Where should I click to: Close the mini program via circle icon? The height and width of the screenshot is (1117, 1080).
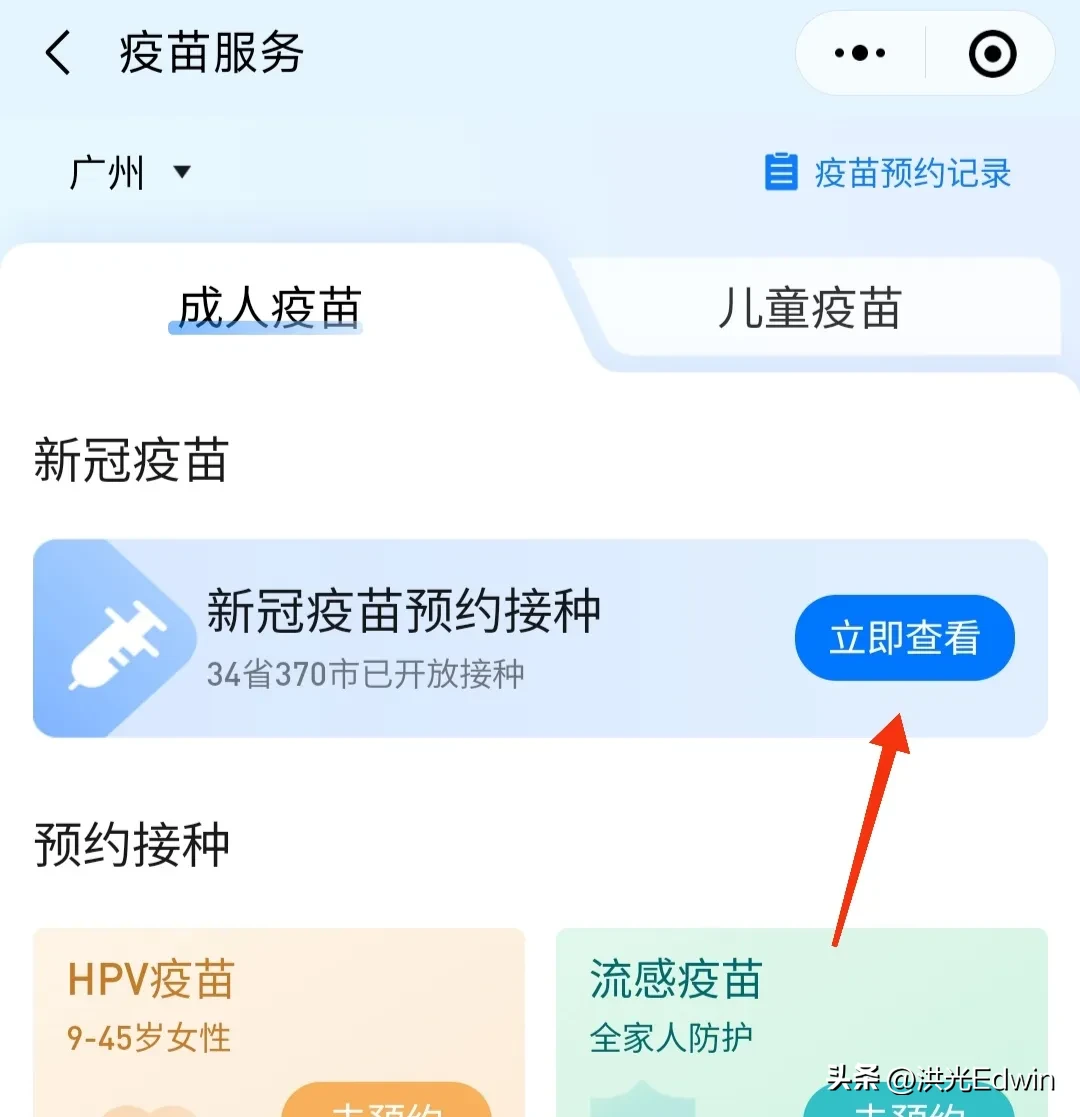click(992, 54)
